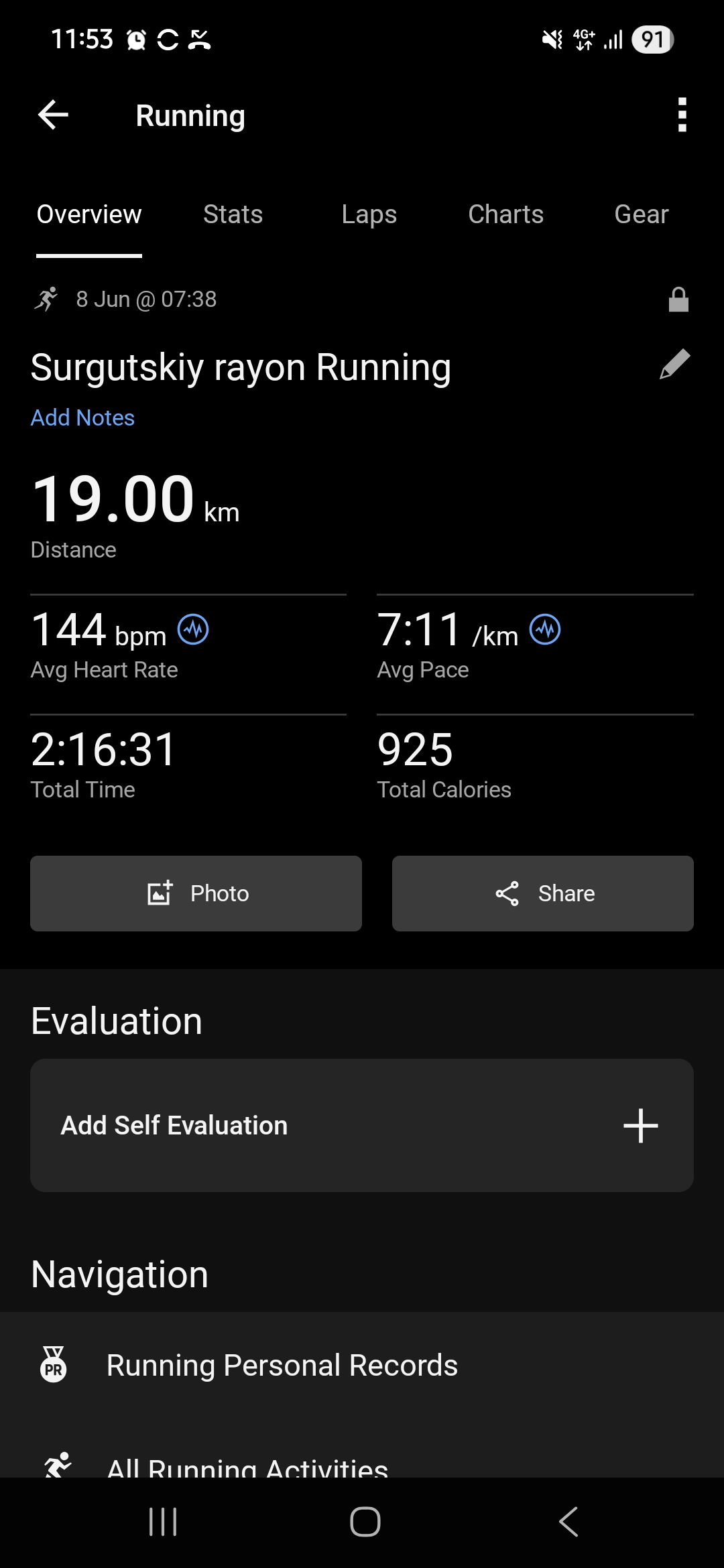Switch to the Laps tab
This screenshot has width=724, height=1568.
point(369,214)
